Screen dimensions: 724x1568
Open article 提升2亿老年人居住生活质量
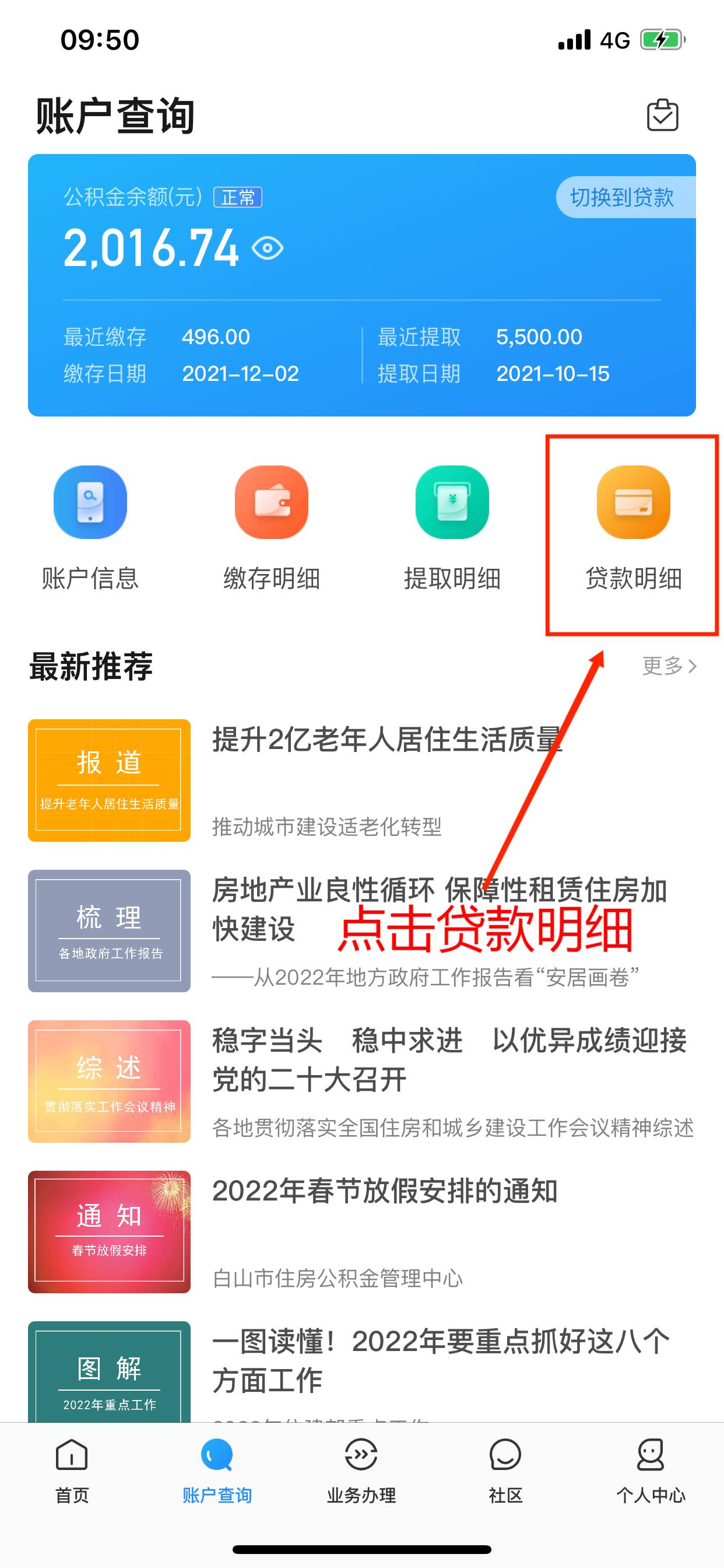[387, 740]
